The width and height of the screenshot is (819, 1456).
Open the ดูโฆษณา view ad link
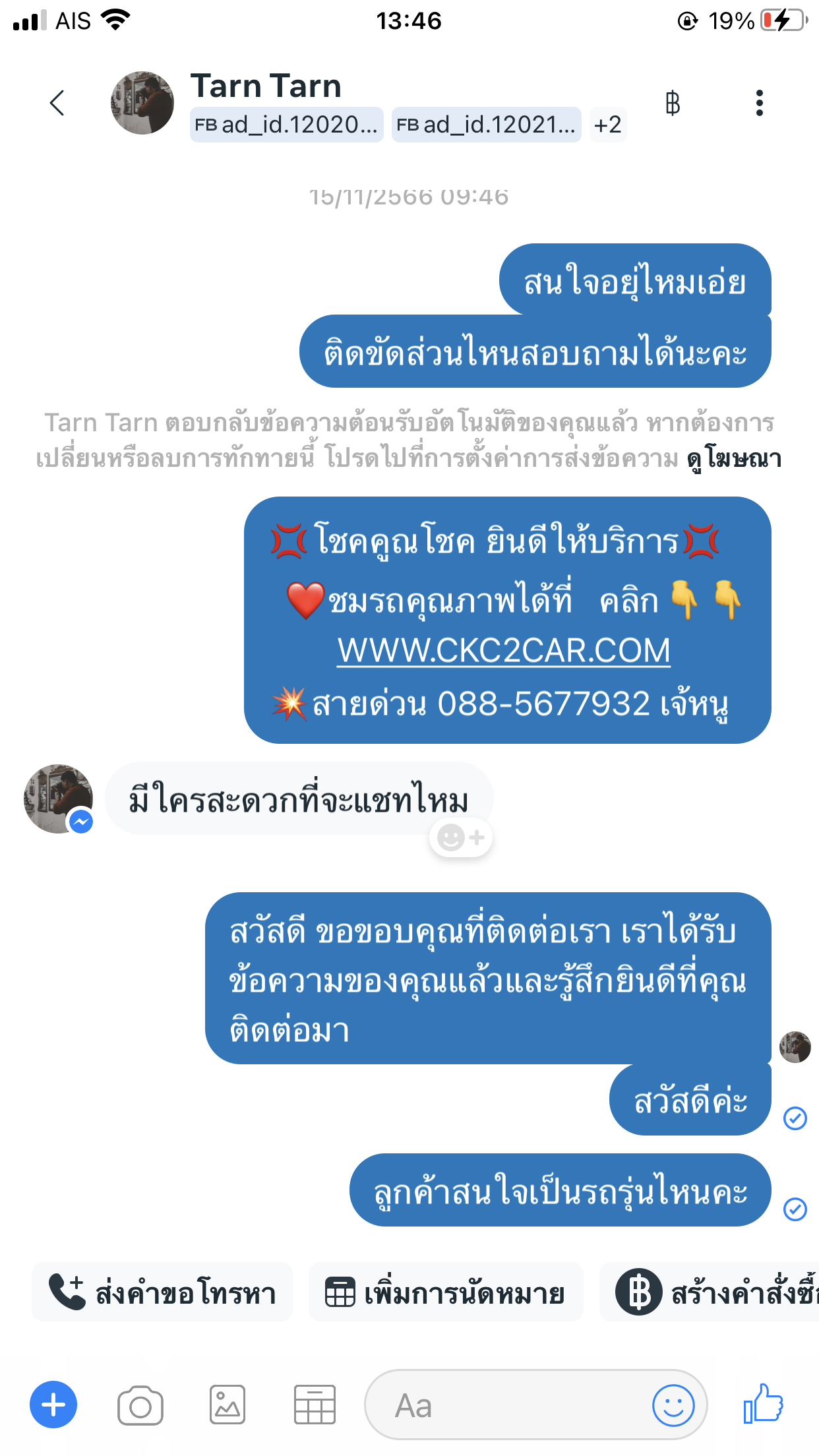[734, 458]
